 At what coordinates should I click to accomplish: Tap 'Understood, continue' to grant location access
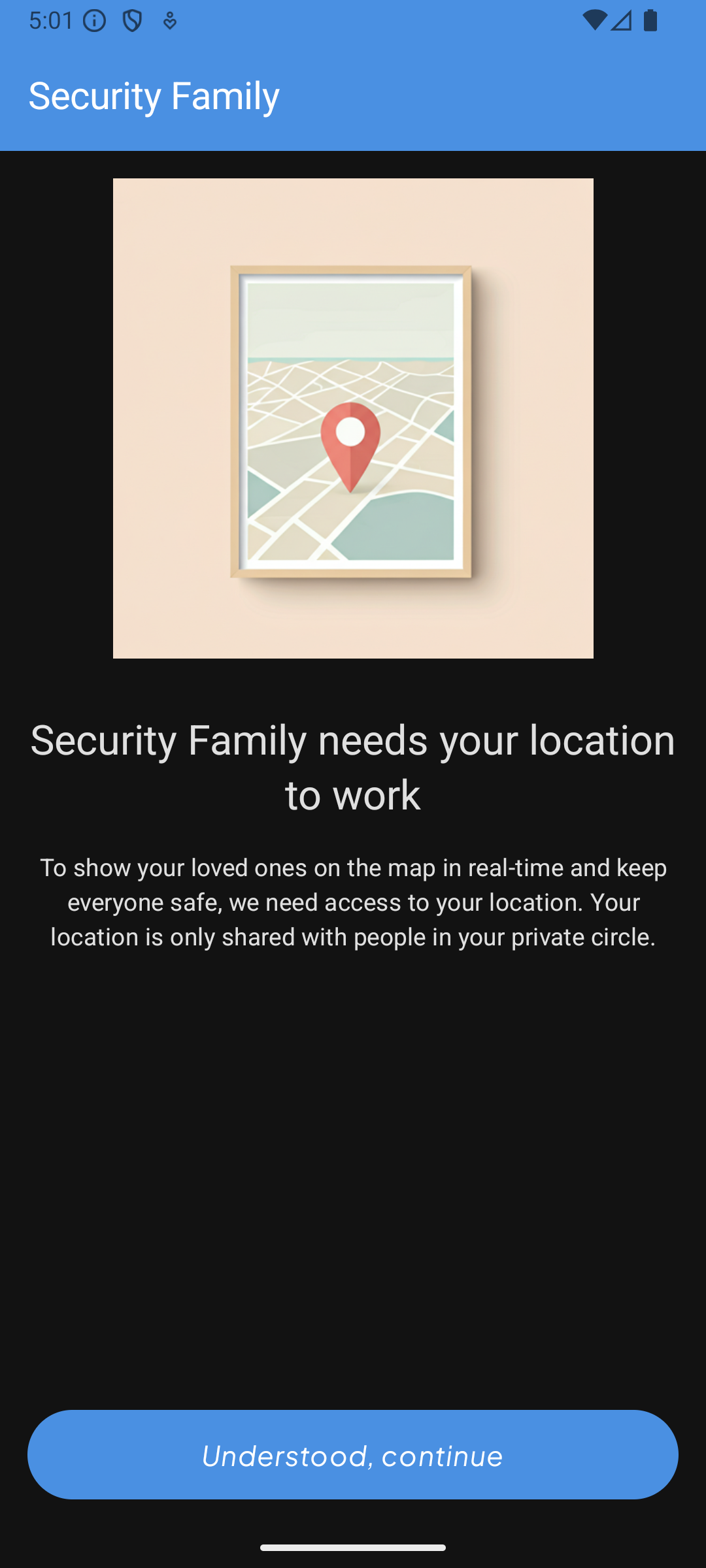[353, 1454]
